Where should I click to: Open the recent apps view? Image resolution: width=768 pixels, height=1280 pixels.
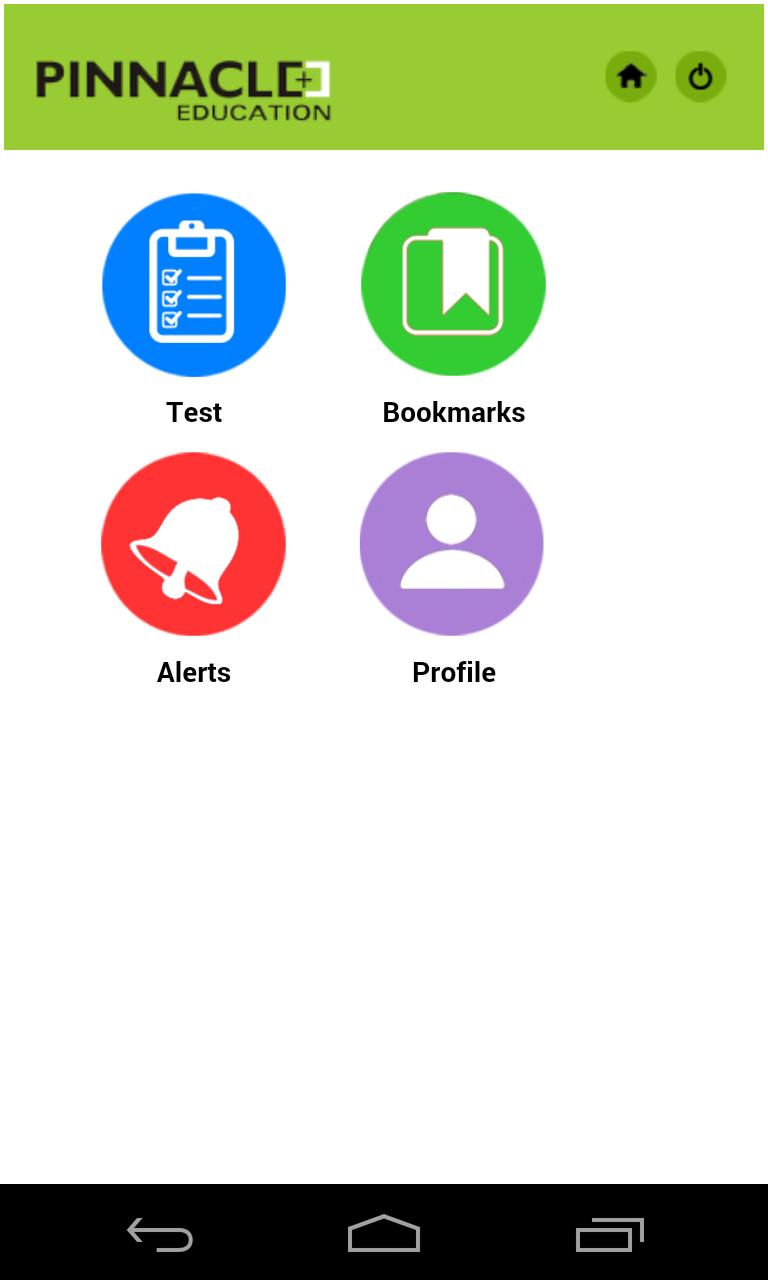point(609,1235)
